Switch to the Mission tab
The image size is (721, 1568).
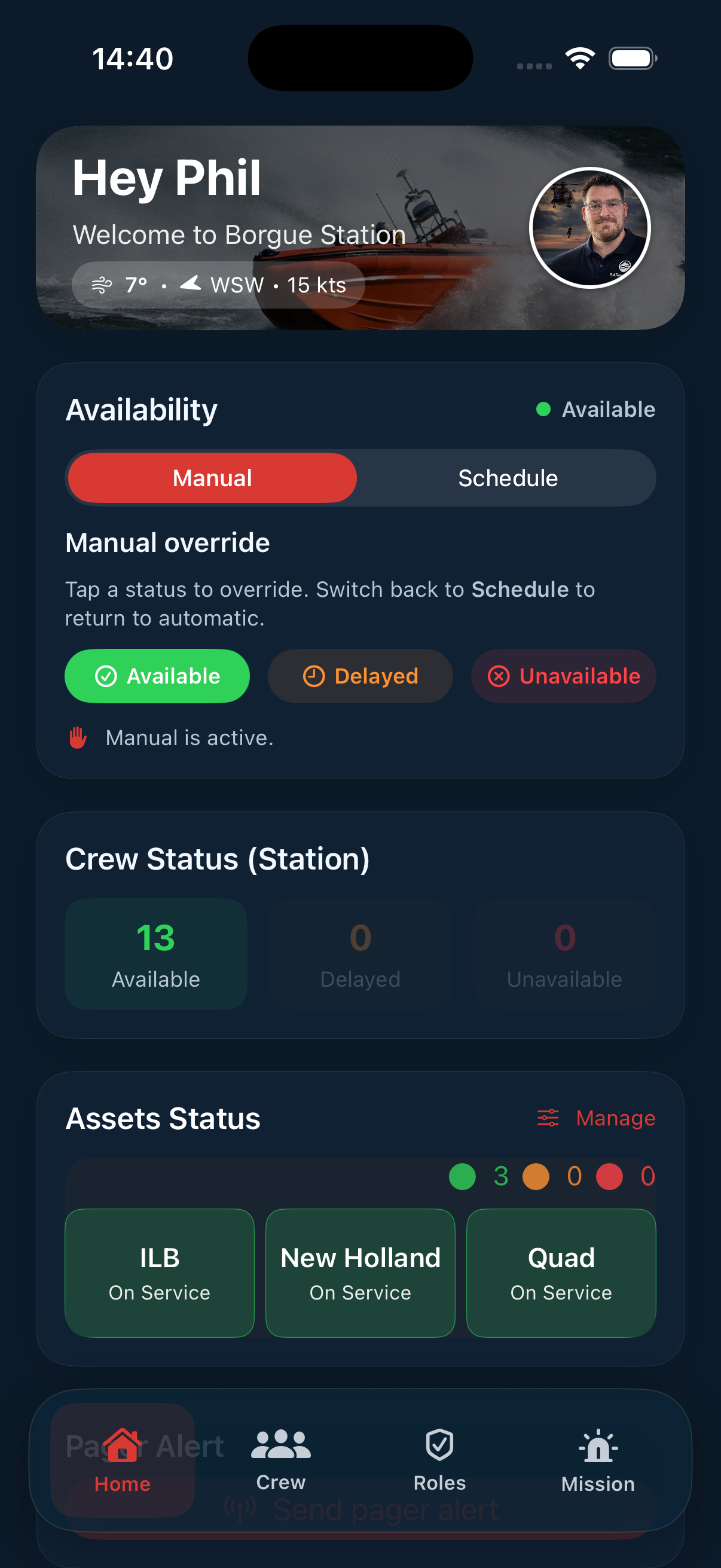[597, 1460]
